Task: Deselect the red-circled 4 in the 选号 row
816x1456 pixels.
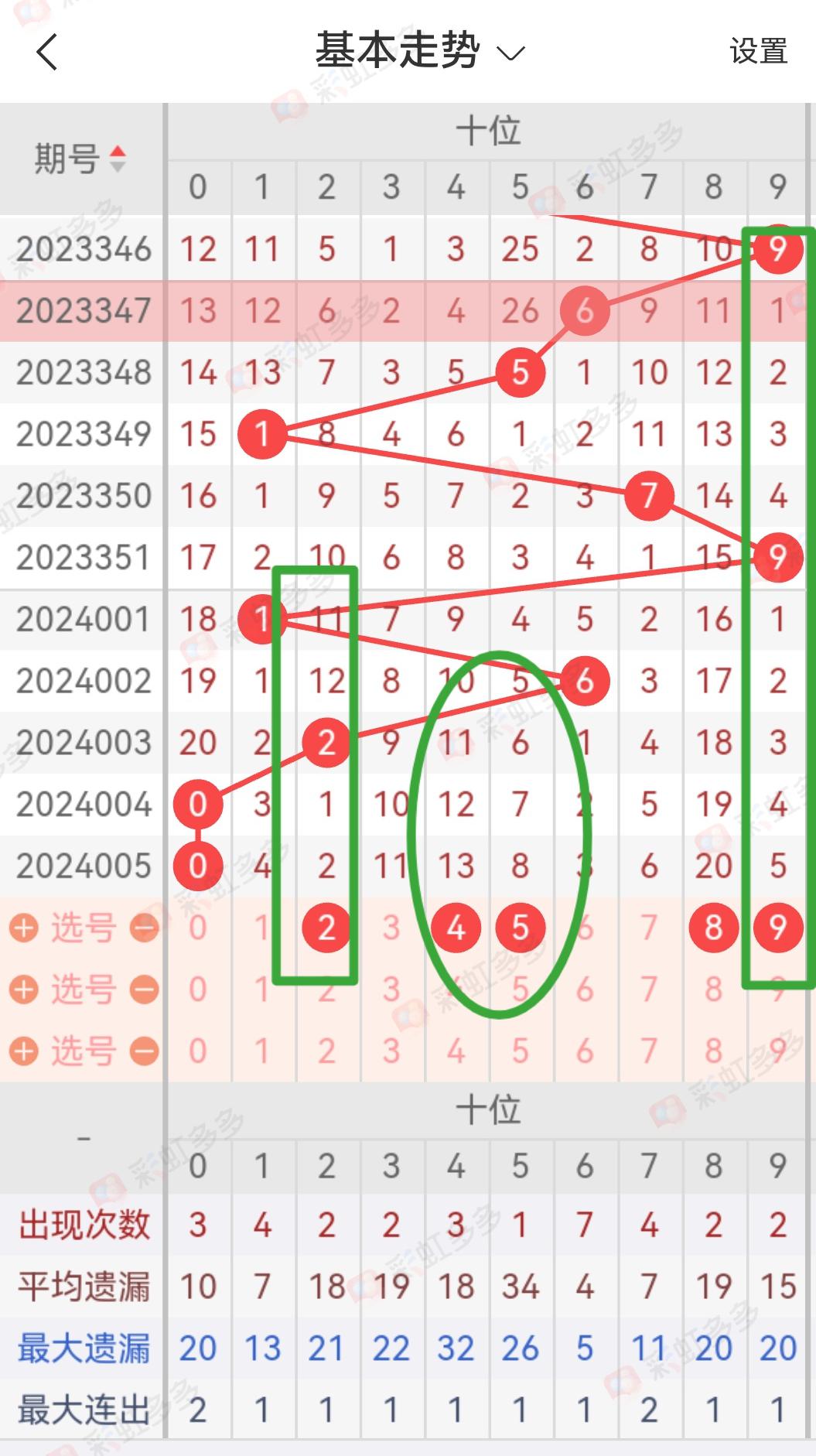Action: [456, 928]
